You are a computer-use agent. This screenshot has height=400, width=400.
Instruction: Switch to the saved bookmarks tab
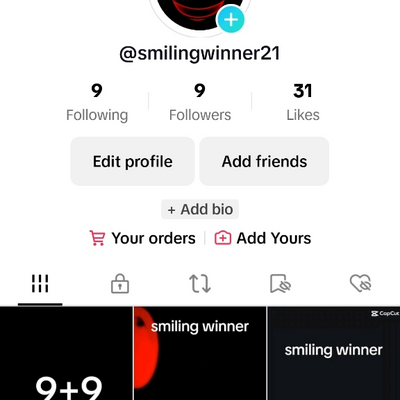coord(280,284)
